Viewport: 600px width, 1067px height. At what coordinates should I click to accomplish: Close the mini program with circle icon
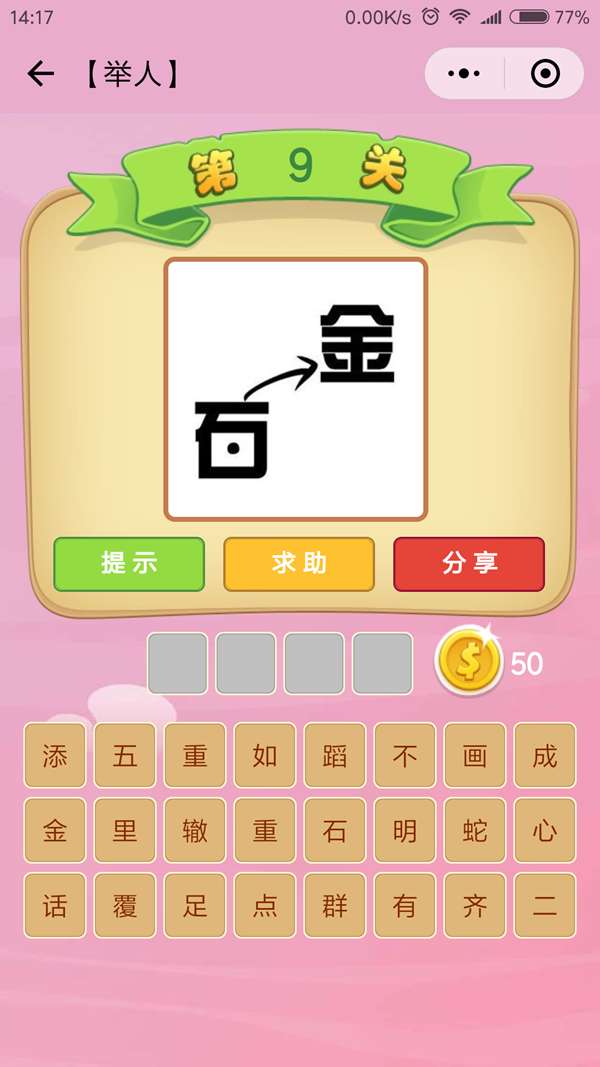tap(544, 74)
